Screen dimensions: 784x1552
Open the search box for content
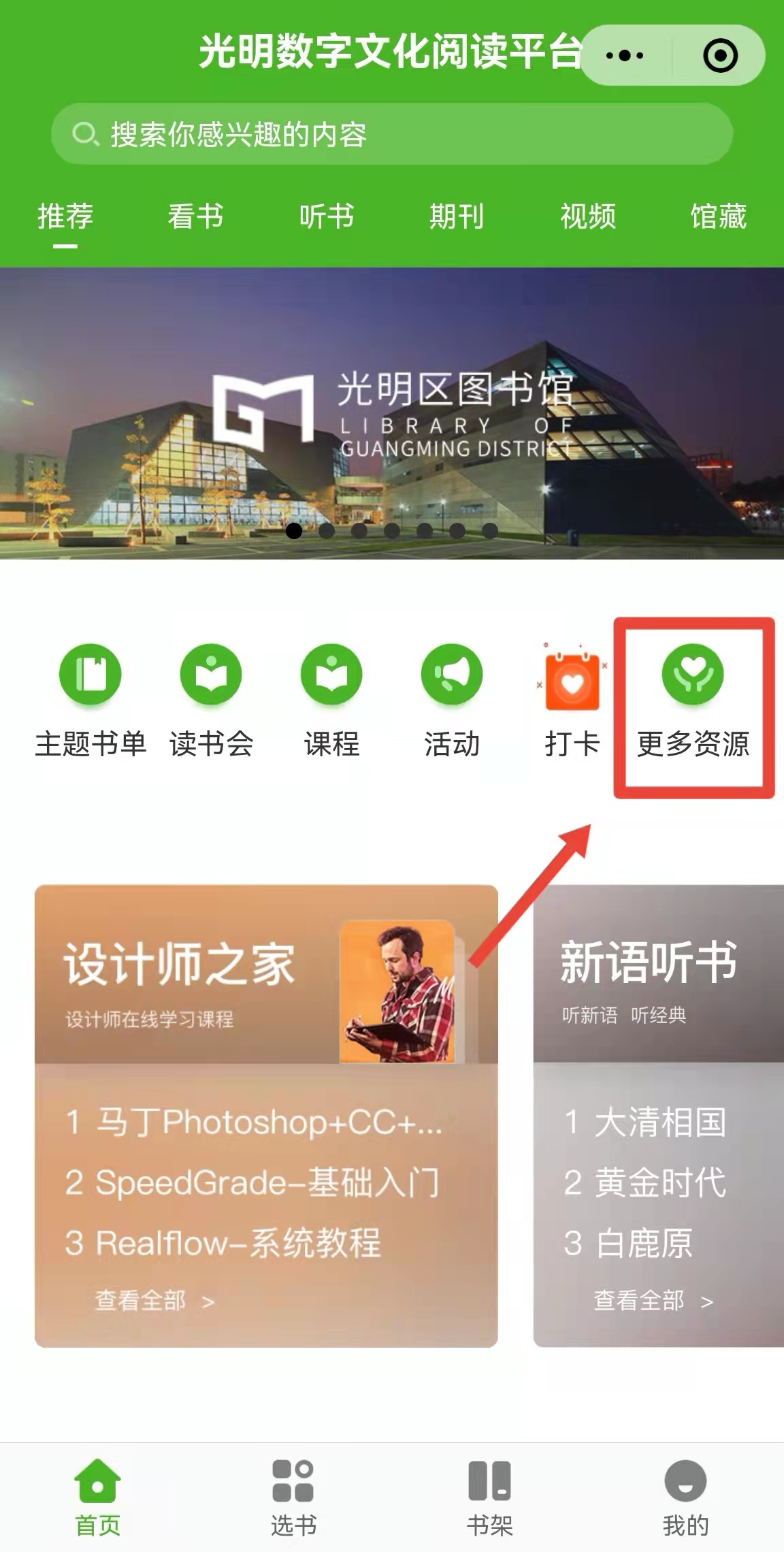tap(391, 134)
